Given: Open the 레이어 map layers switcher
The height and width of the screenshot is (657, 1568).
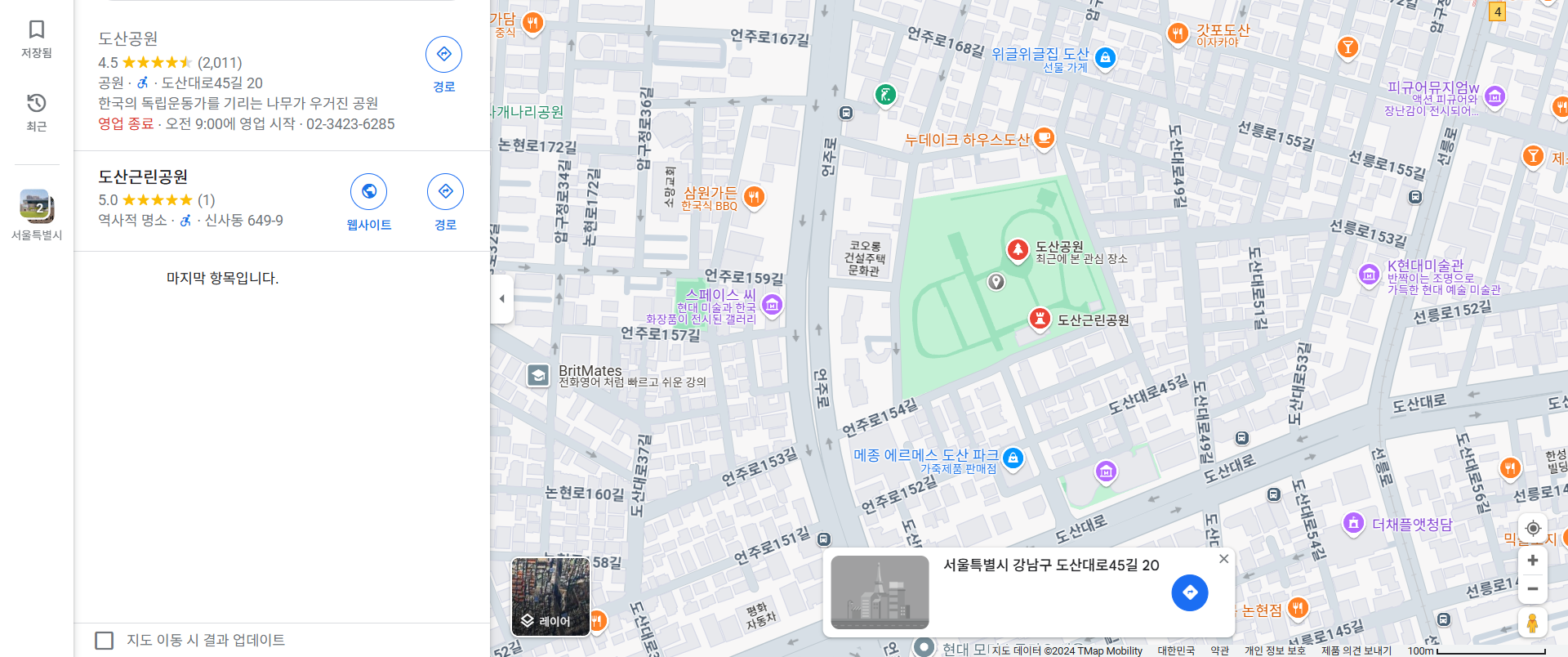Looking at the screenshot, I should [x=550, y=597].
